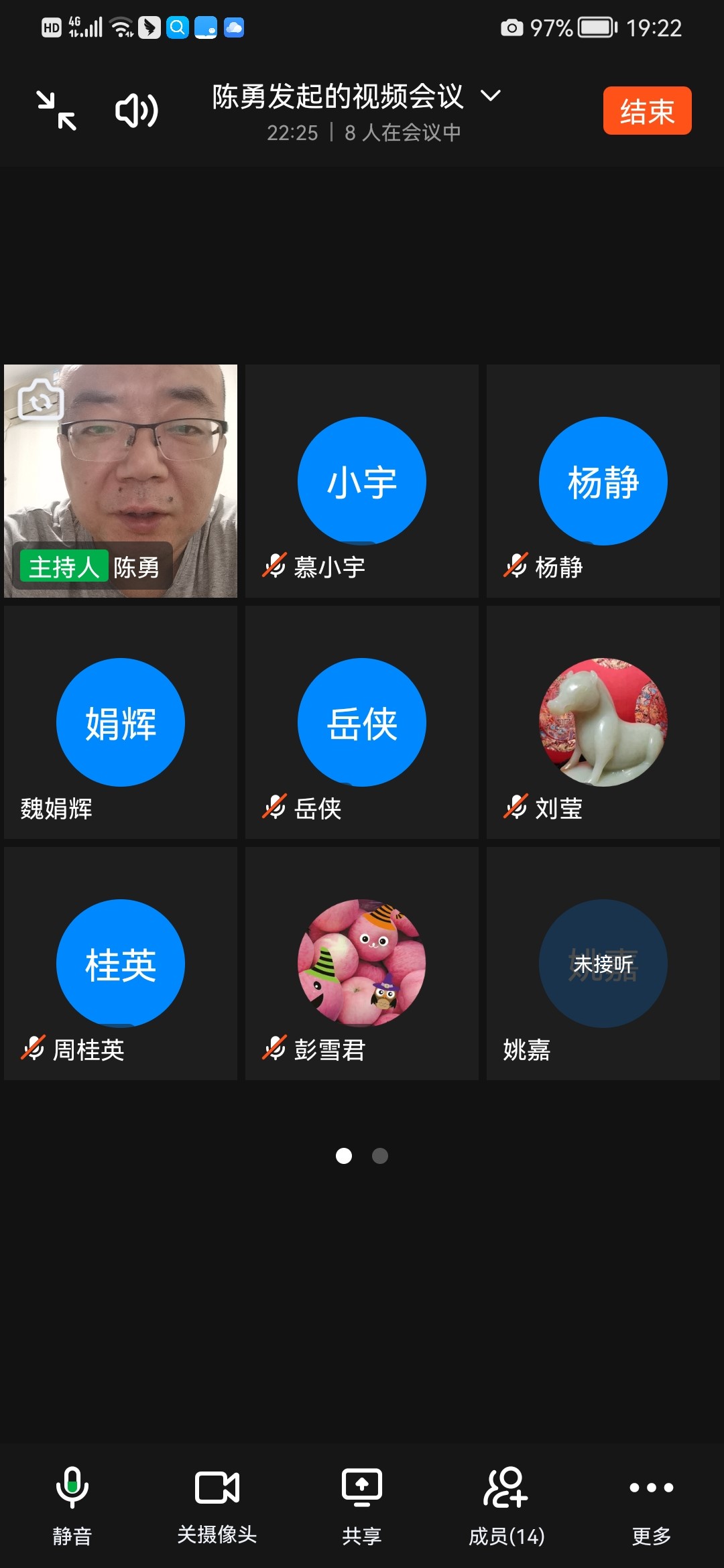Expand the meeting title dropdown
The height and width of the screenshot is (1568, 724).
click(491, 96)
